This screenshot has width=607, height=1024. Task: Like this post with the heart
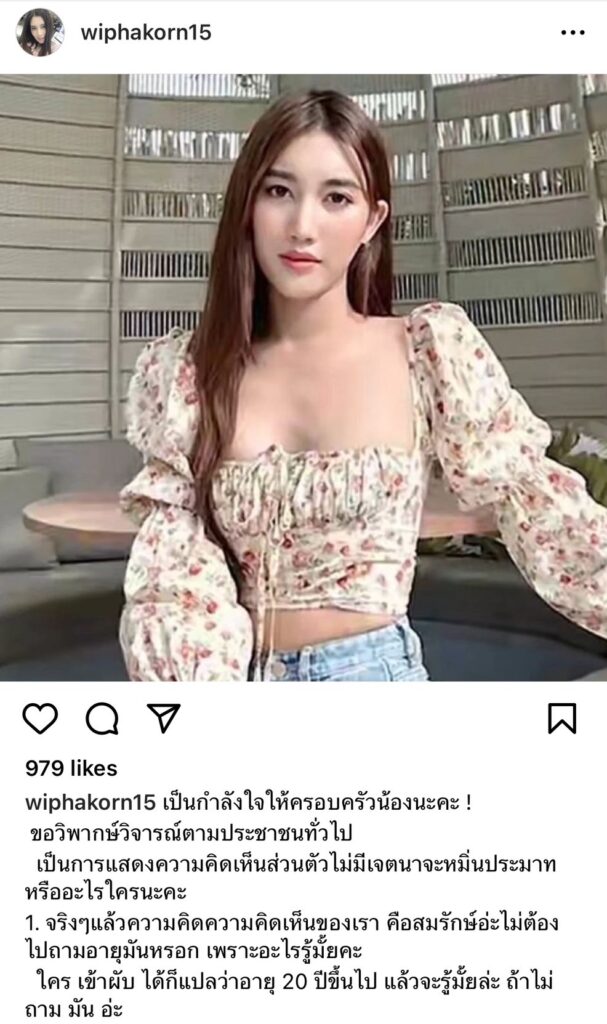[x=40, y=717]
